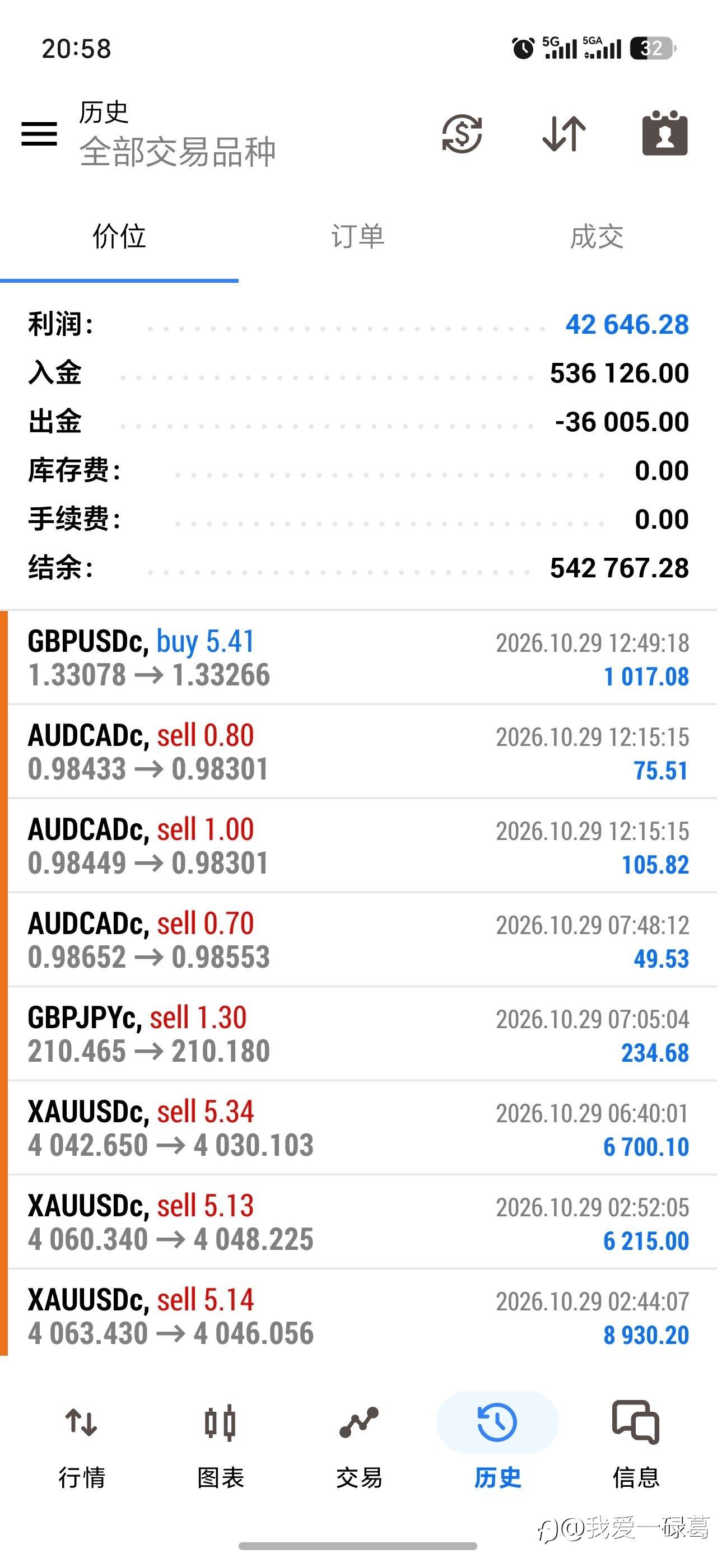The height and width of the screenshot is (1568, 717).
Task: Open the calendar date range picker
Action: point(665,133)
